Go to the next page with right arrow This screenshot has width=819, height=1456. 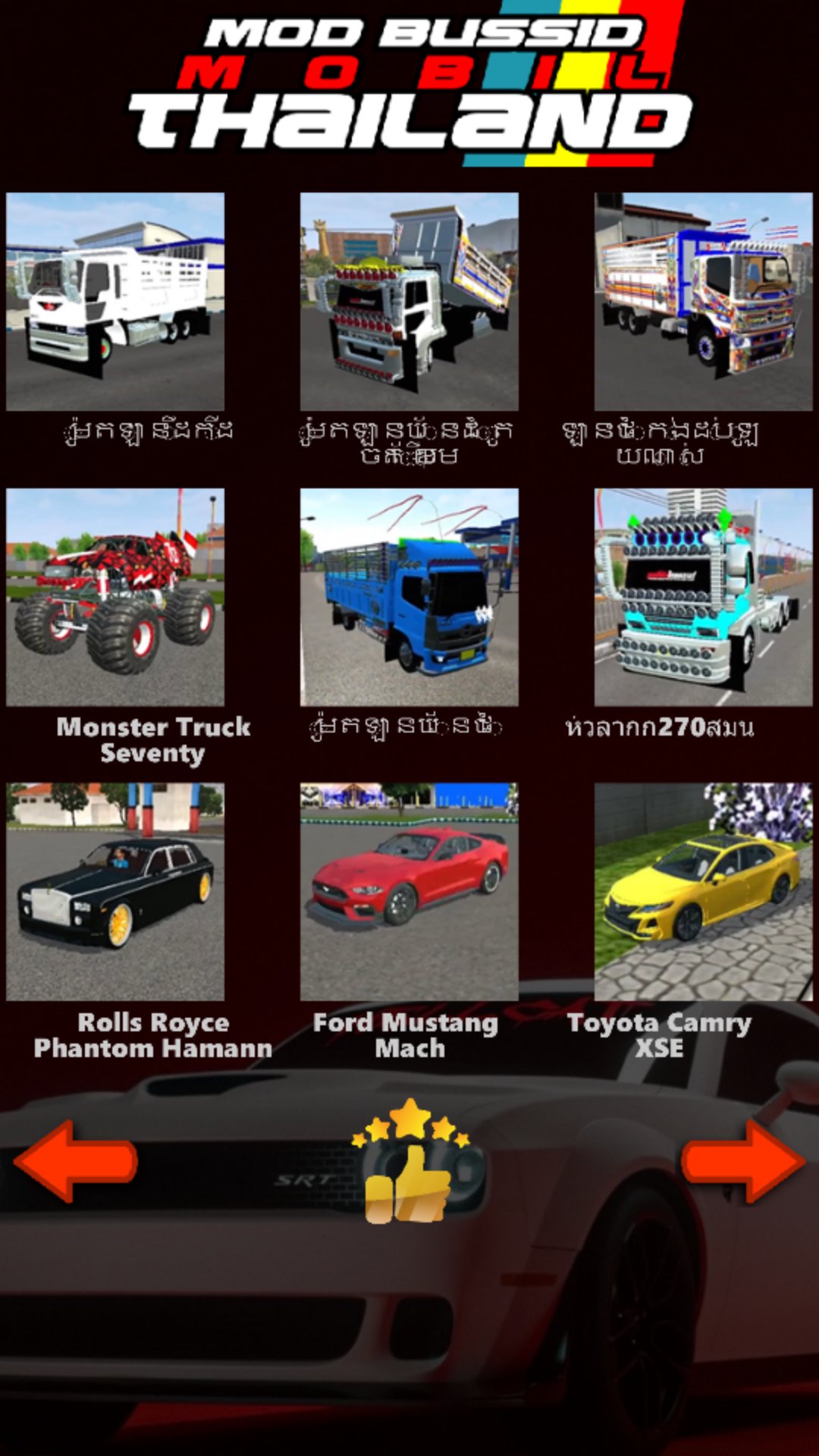click(743, 1161)
